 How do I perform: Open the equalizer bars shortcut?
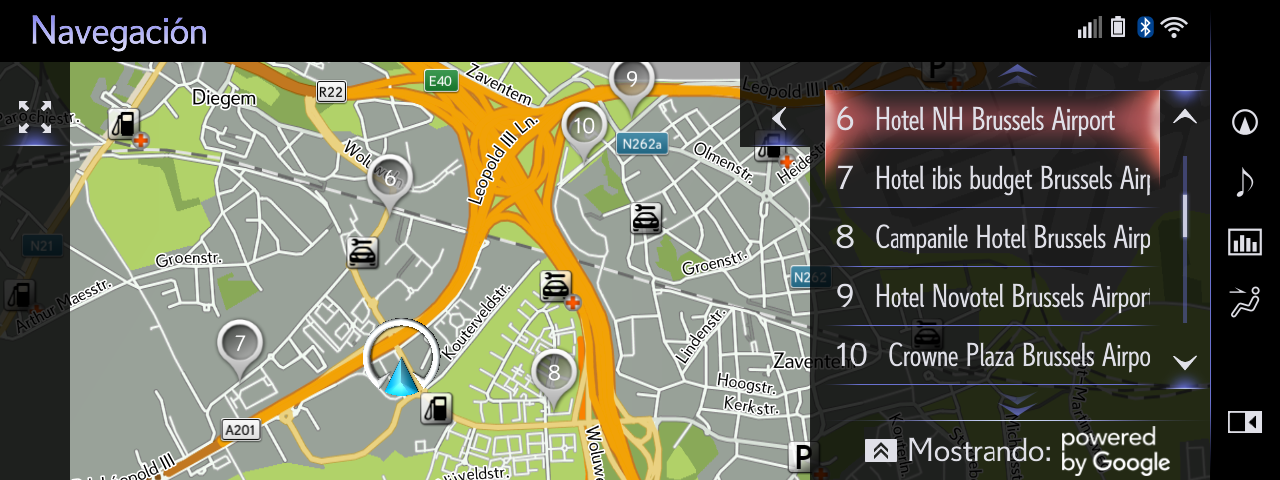[1245, 242]
